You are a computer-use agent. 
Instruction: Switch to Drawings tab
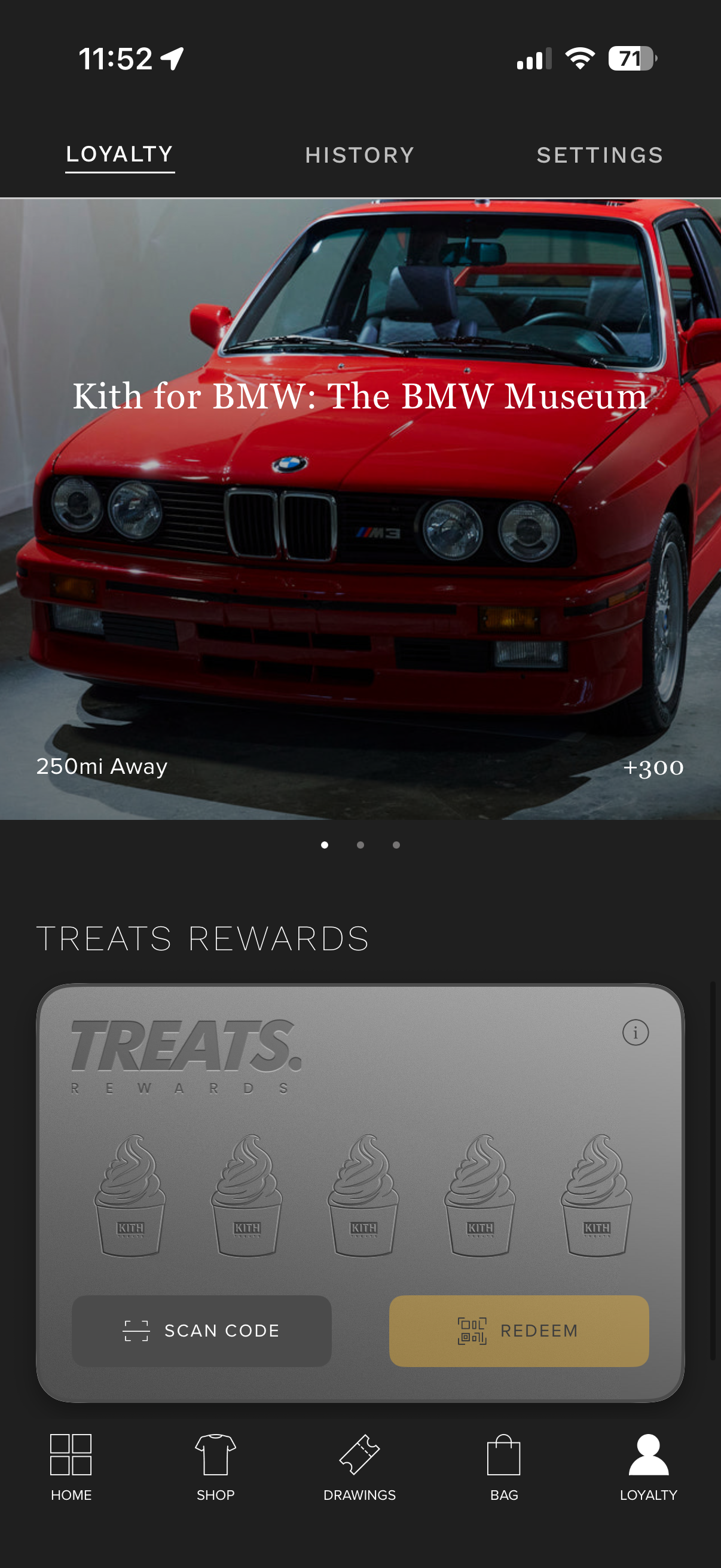point(359,1466)
